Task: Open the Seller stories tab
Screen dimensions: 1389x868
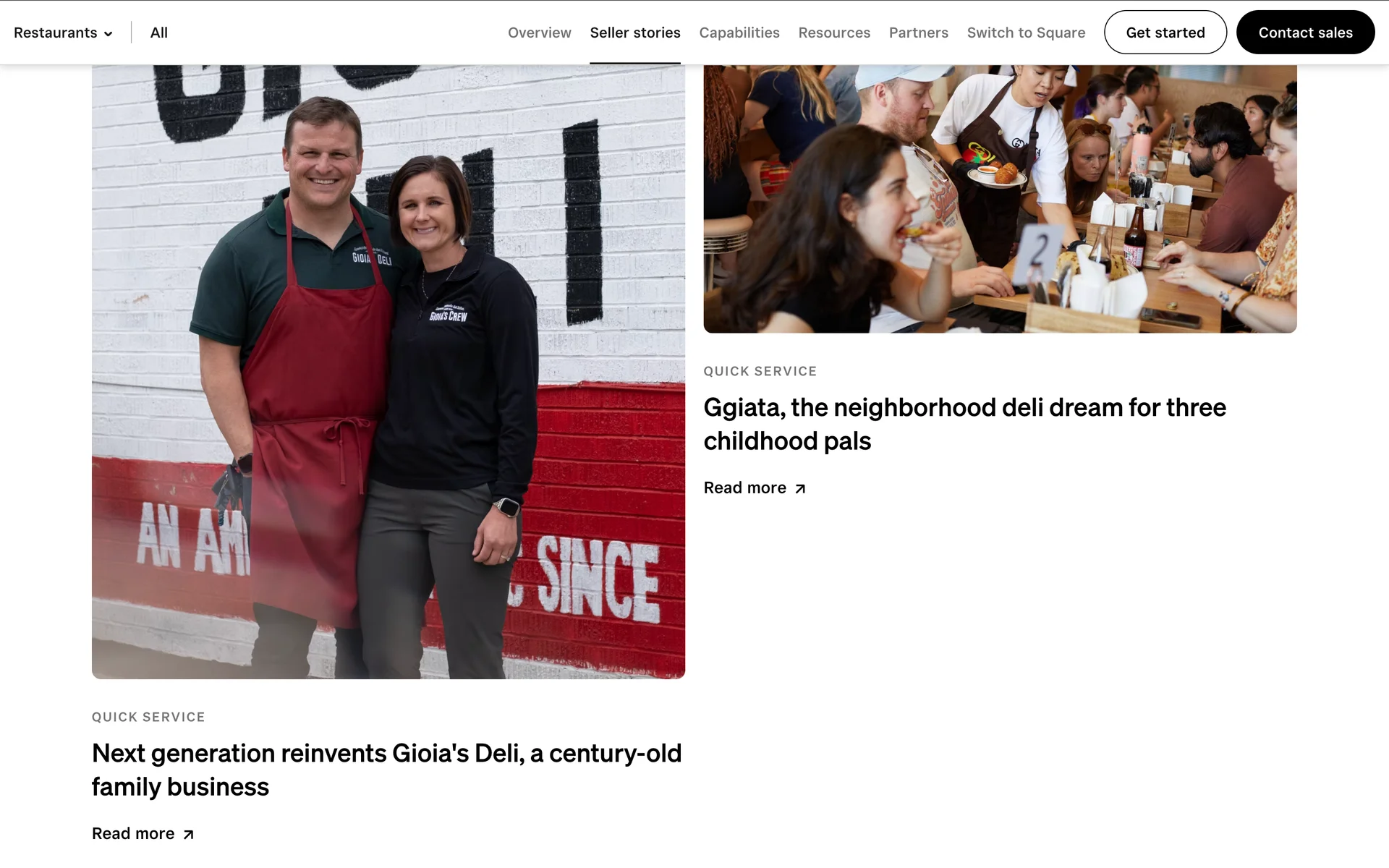Action: [634, 33]
